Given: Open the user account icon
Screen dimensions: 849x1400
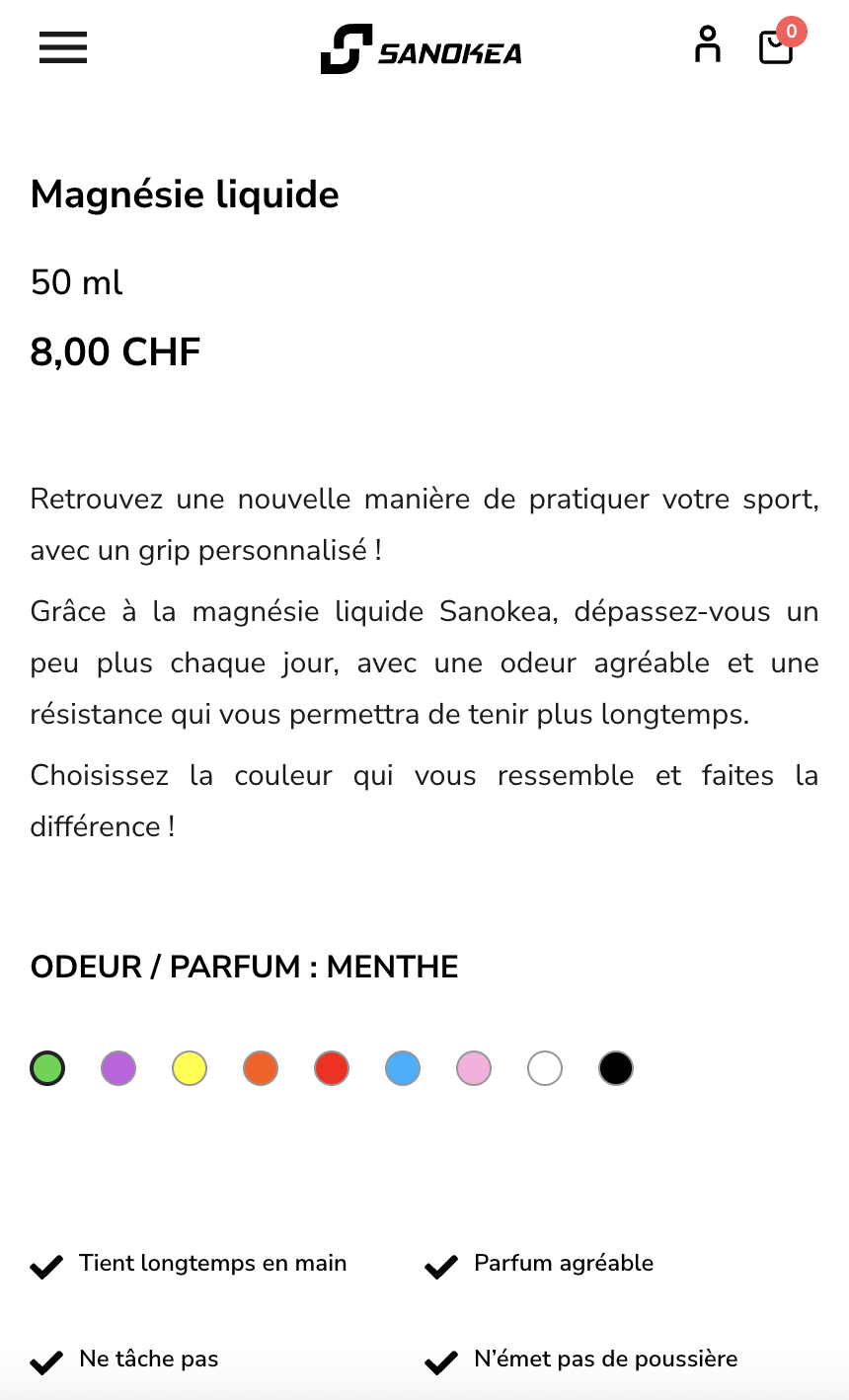Looking at the screenshot, I should pyautogui.click(x=707, y=45).
